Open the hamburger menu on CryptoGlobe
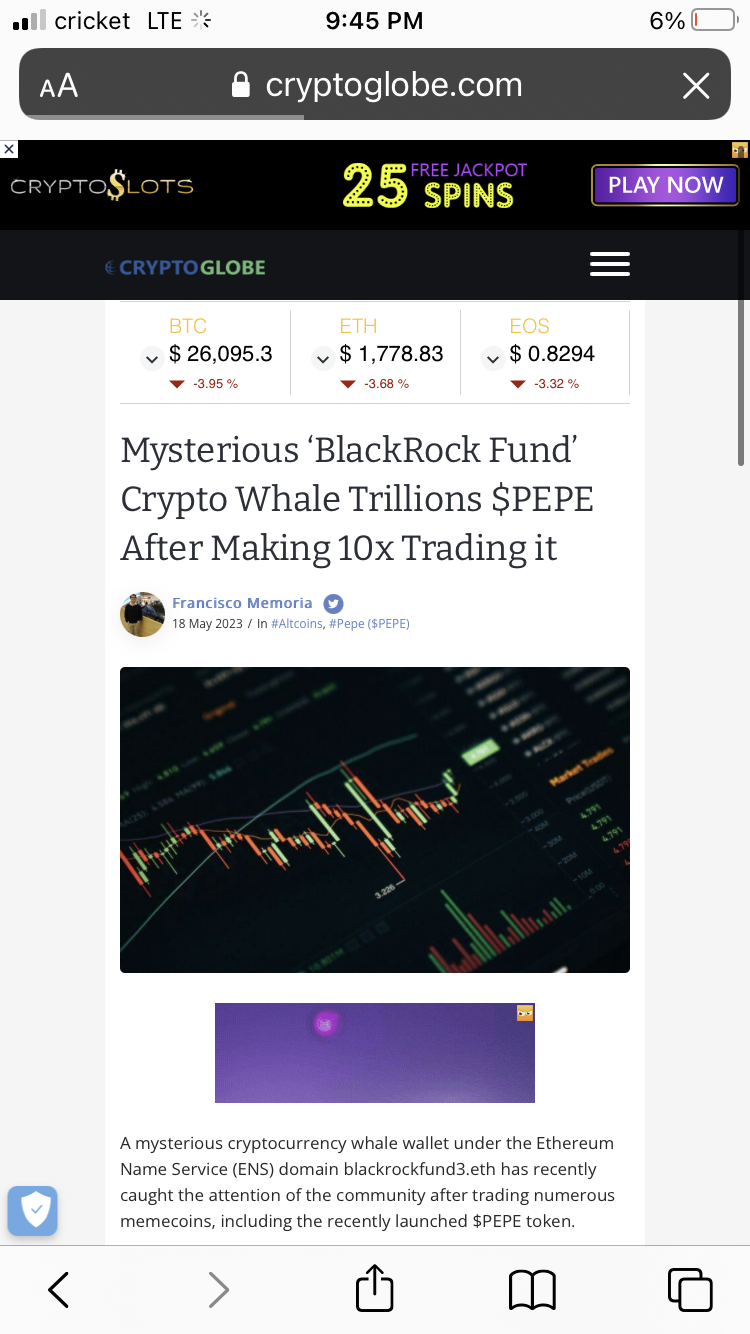750x1334 pixels. (610, 264)
